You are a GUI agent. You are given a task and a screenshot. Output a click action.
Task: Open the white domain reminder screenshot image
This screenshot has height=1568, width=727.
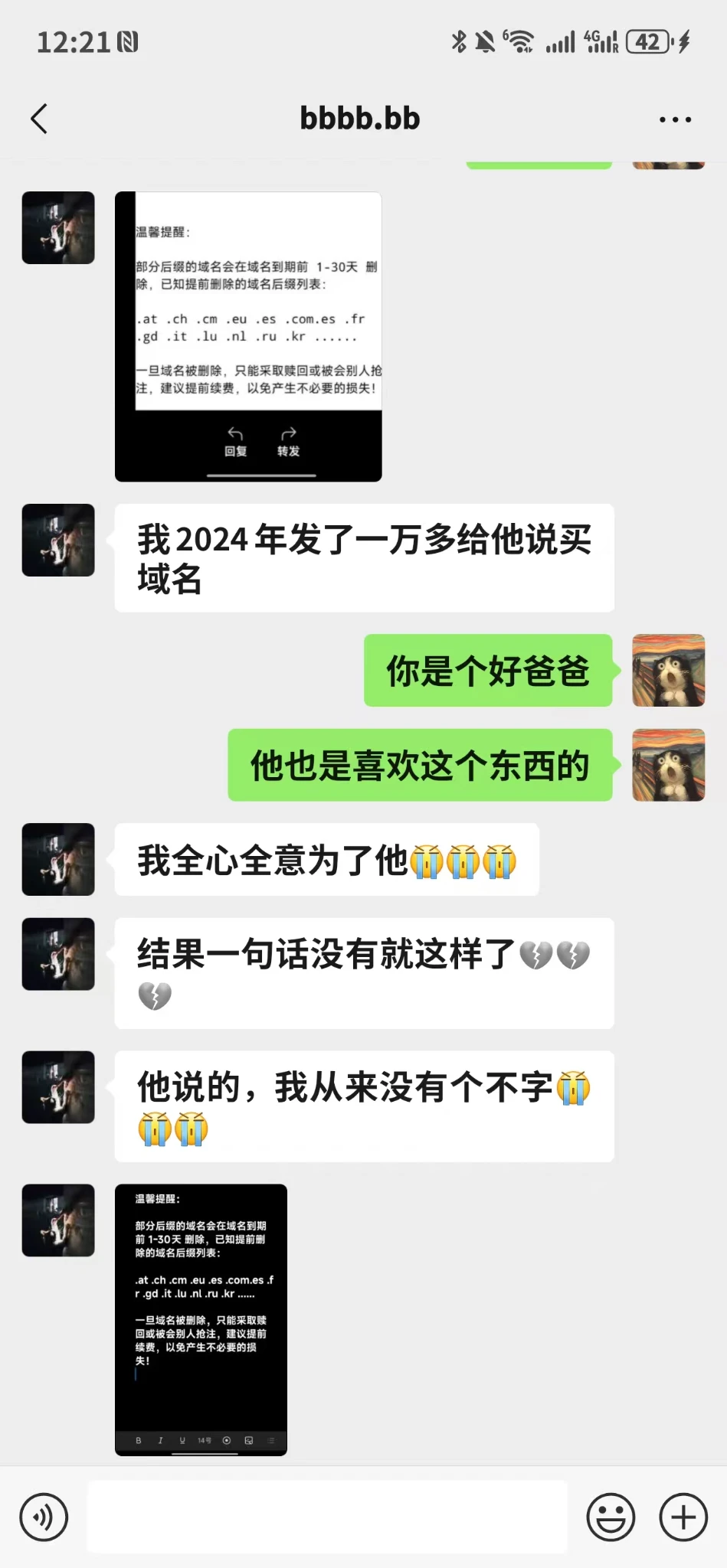(x=248, y=336)
